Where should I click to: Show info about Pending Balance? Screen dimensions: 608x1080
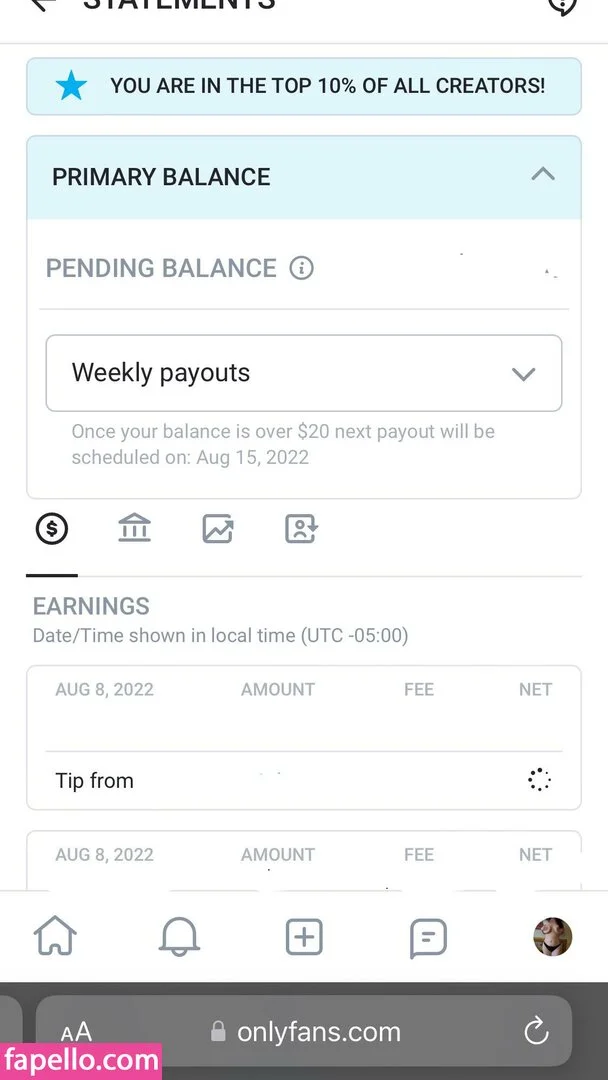click(301, 268)
